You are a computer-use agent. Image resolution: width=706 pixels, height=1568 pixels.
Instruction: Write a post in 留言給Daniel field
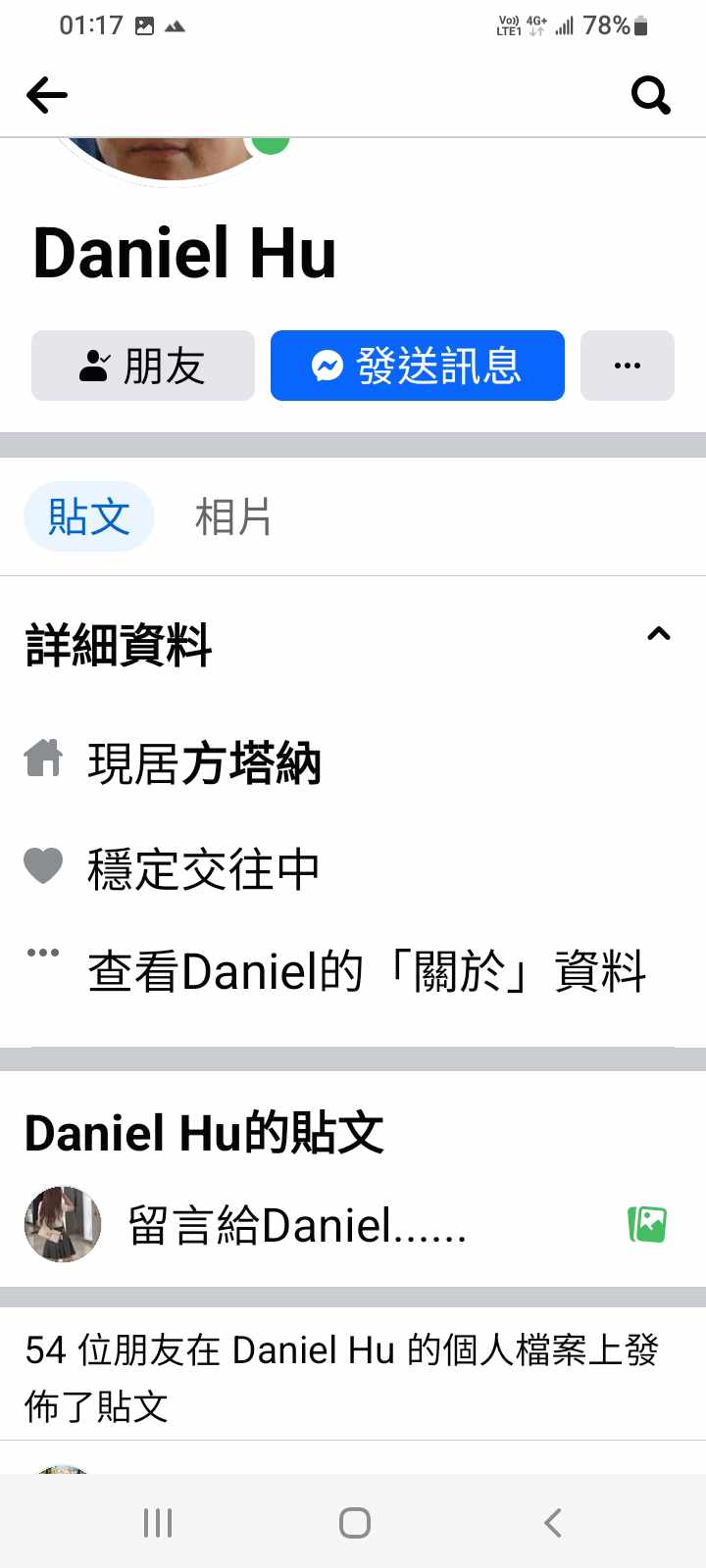coord(297,1225)
